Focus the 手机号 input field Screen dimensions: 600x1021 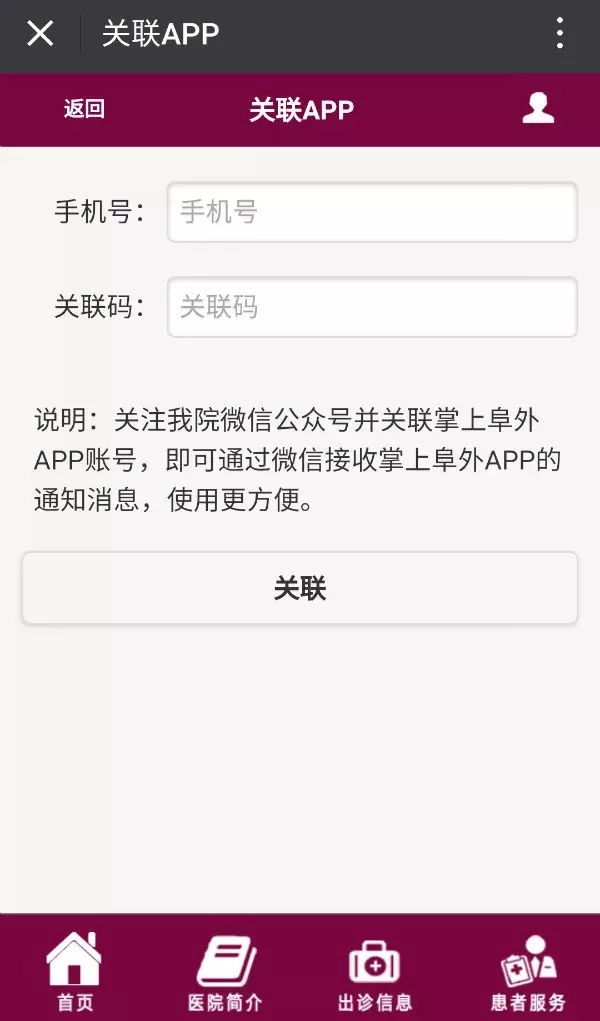(x=372, y=212)
